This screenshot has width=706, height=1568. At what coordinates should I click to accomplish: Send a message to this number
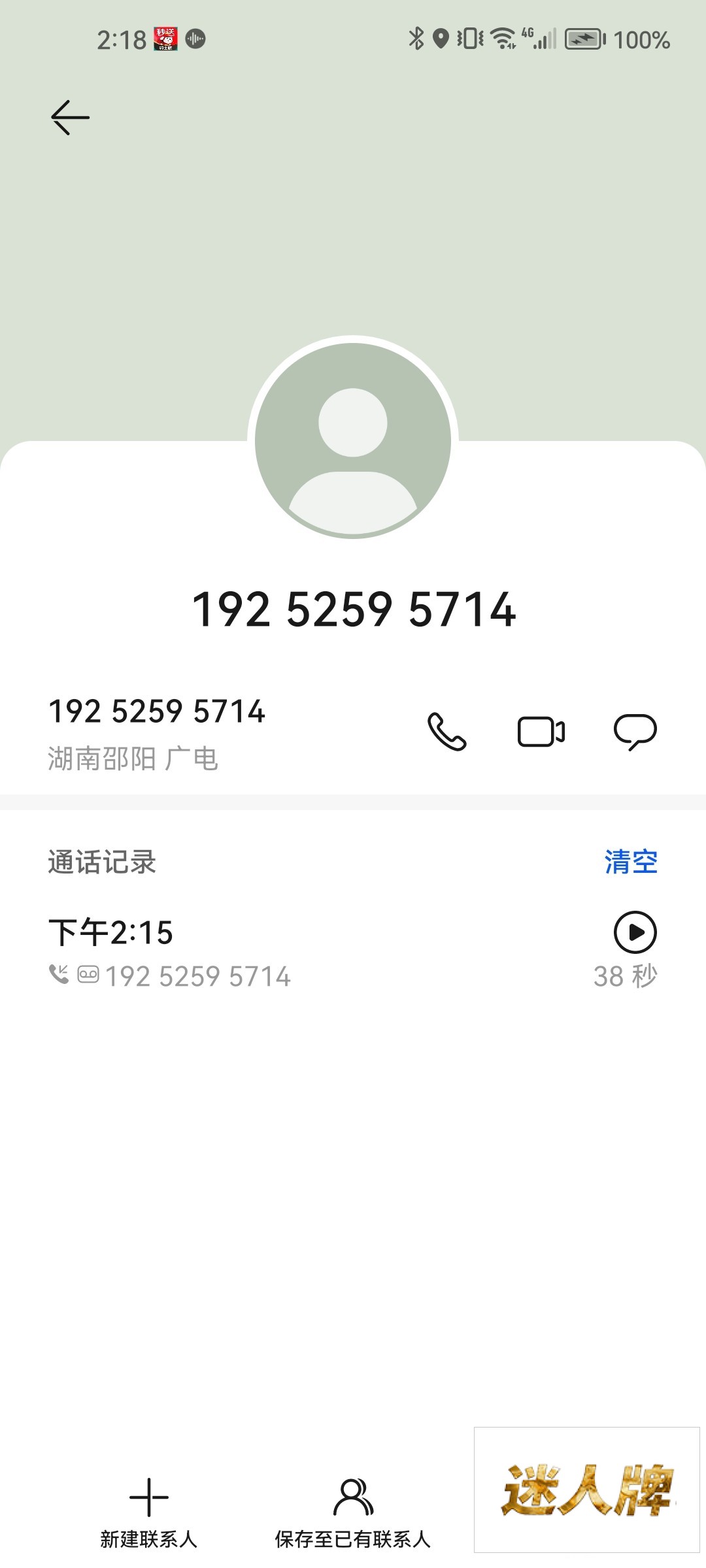tap(635, 731)
